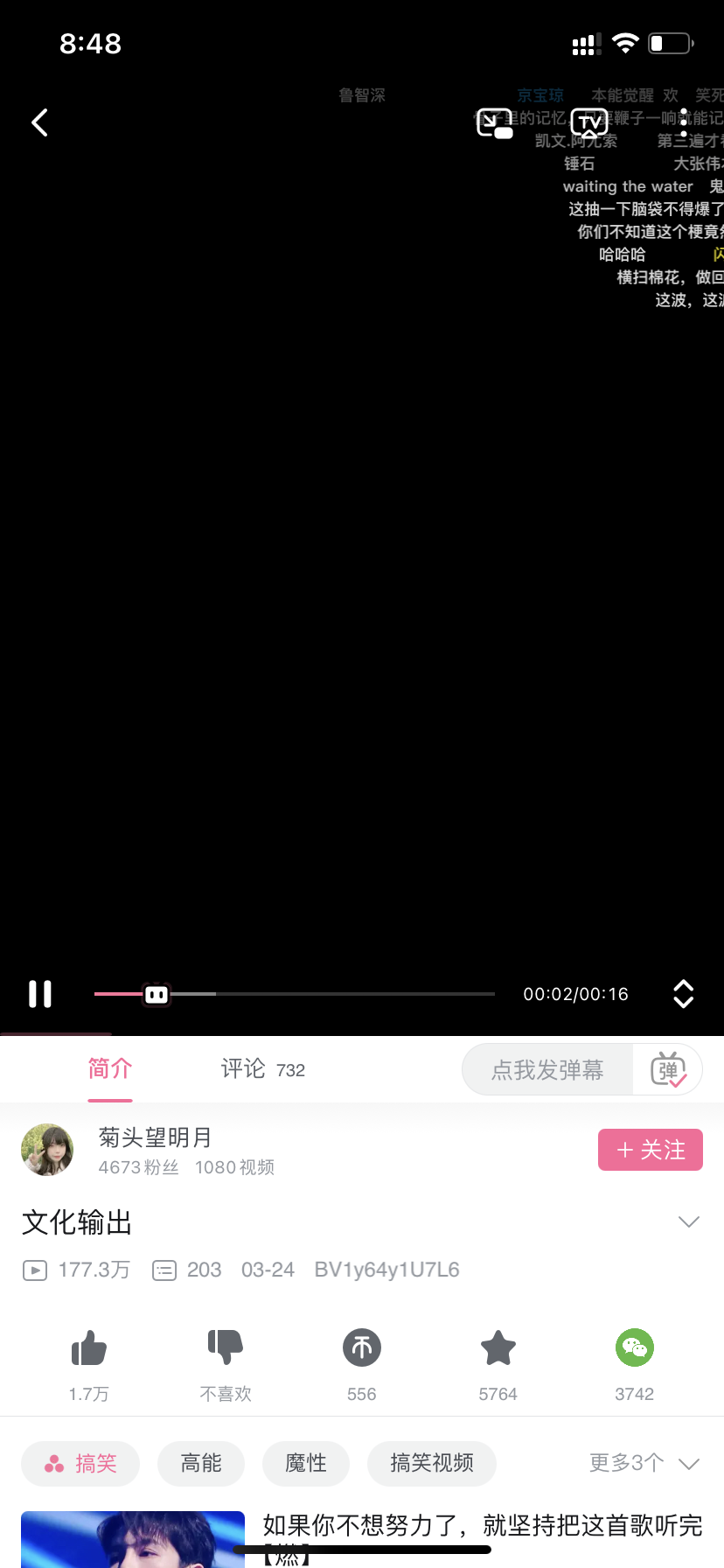Expand the 文化输出 video description

[689, 1221]
